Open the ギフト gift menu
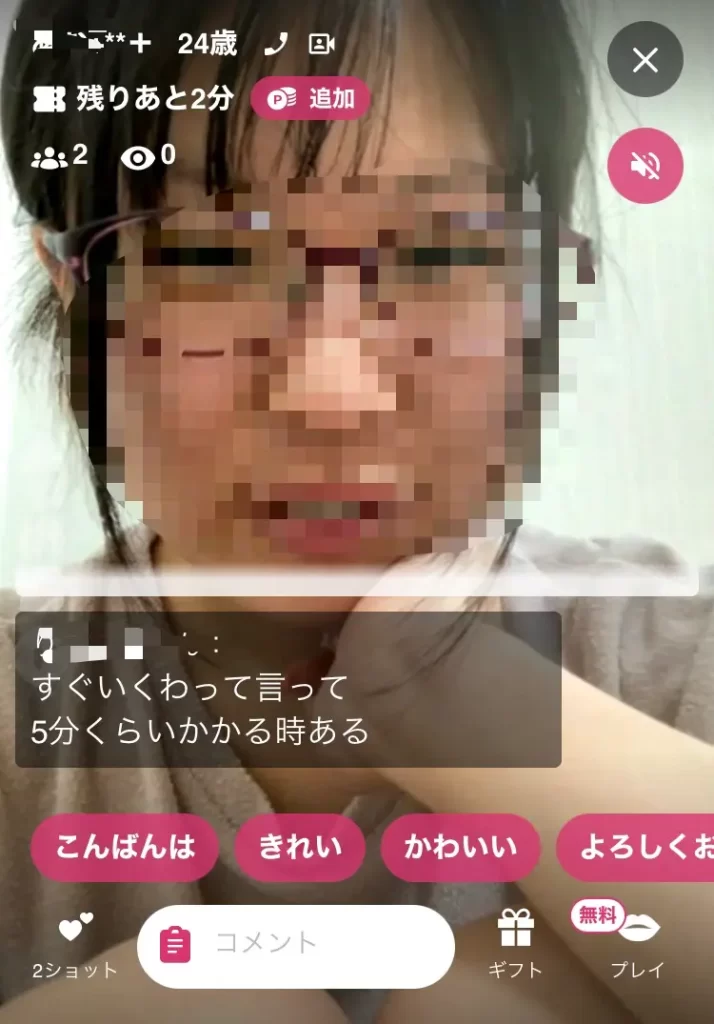This screenshot has width=714, height=1024. pos(516,944)
